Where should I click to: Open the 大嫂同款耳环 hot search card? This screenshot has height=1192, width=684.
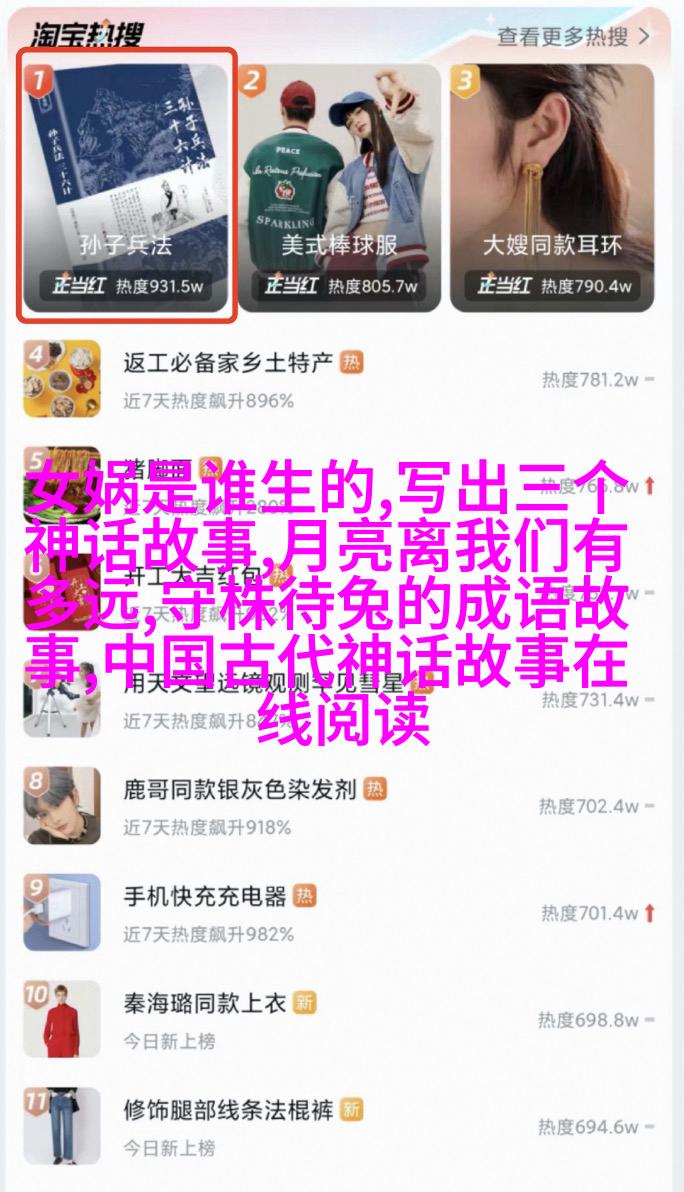552,186
